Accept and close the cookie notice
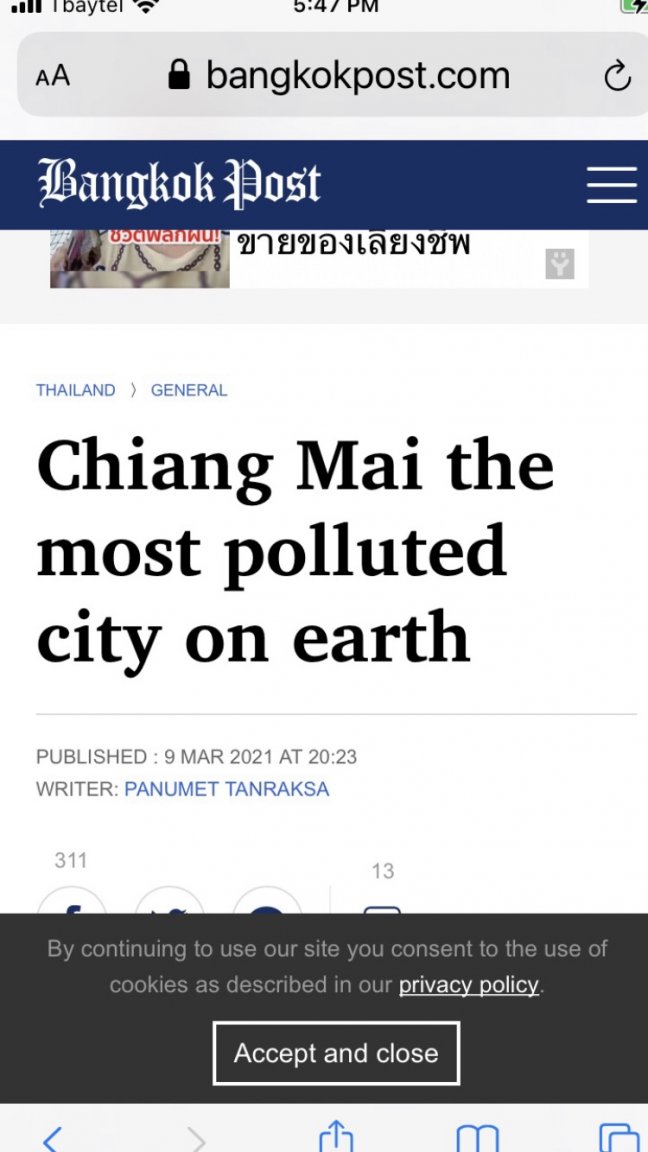Image resolution: width=648 pixels, height=1152 pixels. click(x=336, y=1053)
